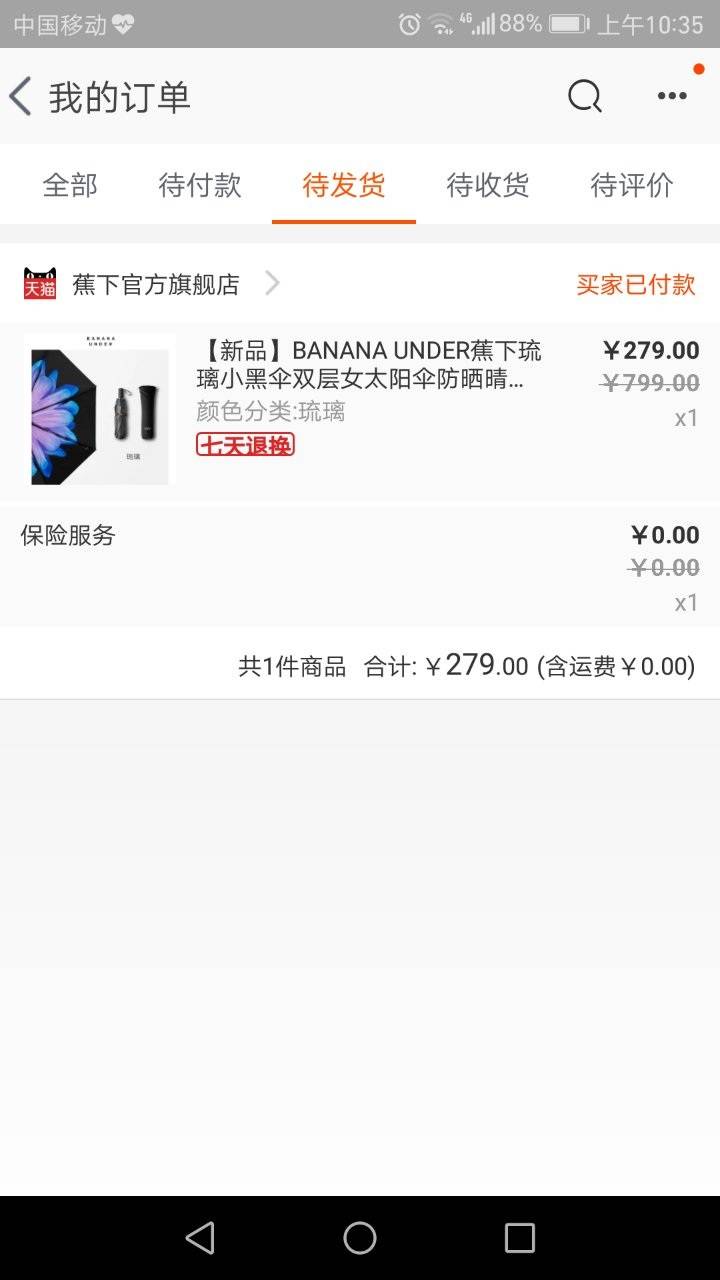Open the order search icon
The image size is (720, 1280).
coord(585,97)
